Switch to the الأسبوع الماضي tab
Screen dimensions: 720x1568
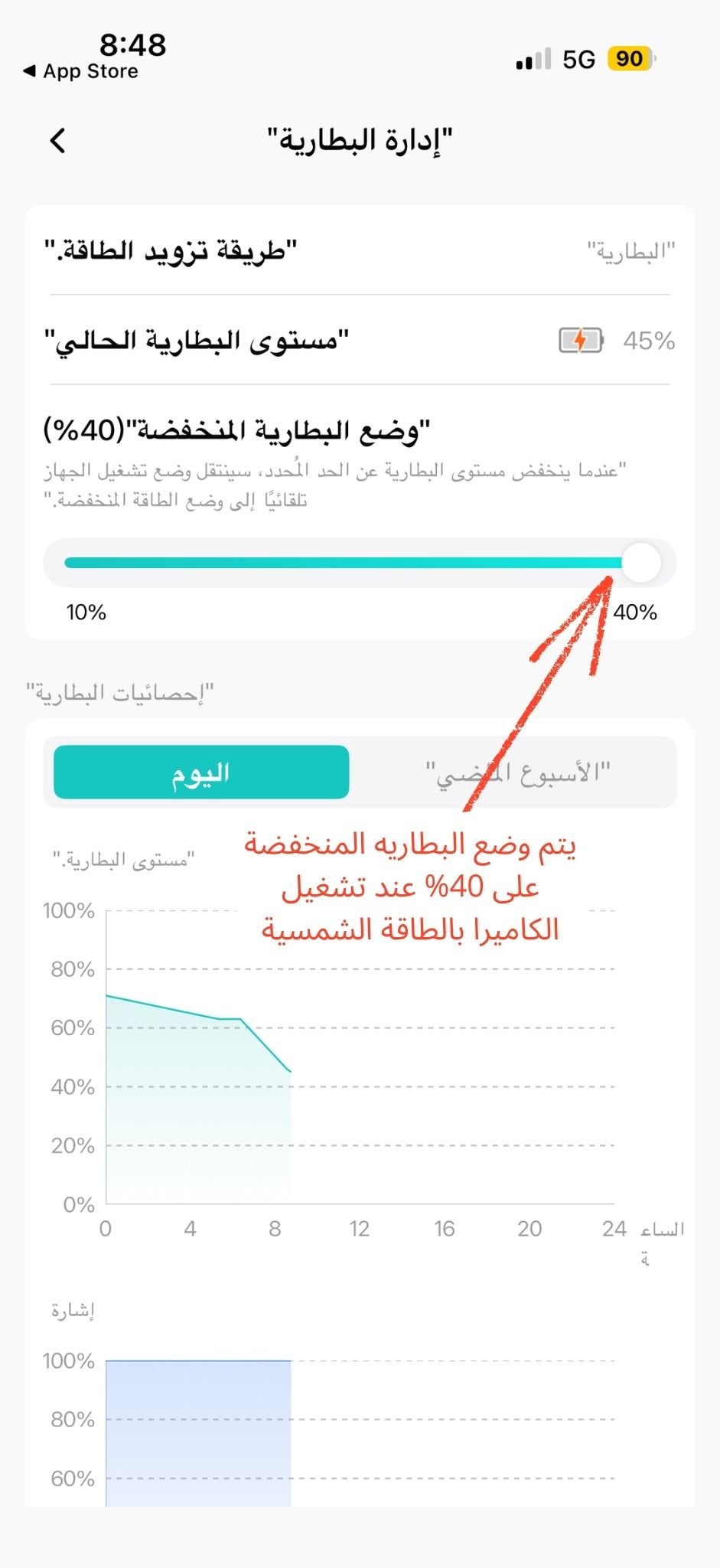click(517, 772)
